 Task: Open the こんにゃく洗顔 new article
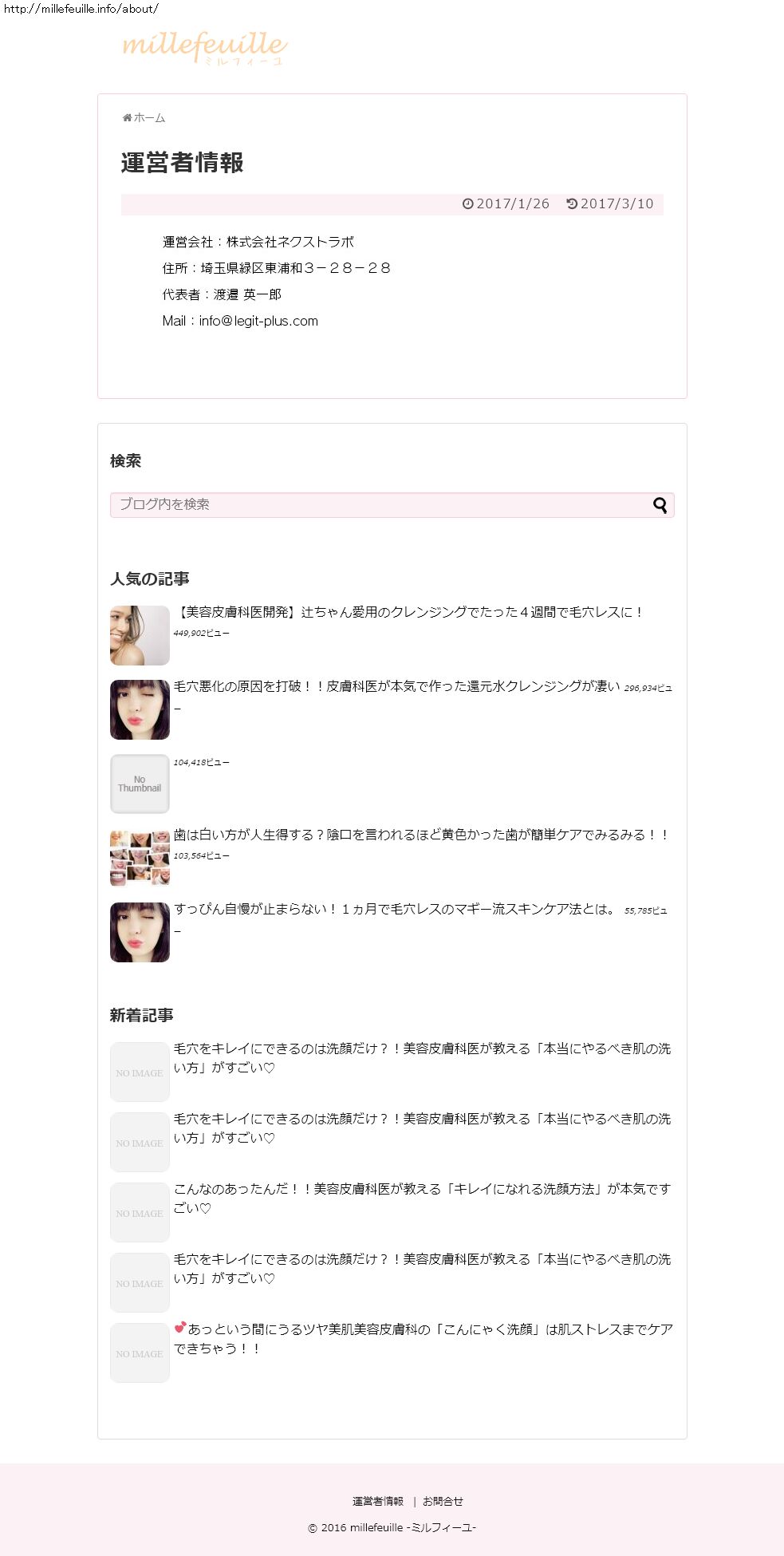point(424,1339)
